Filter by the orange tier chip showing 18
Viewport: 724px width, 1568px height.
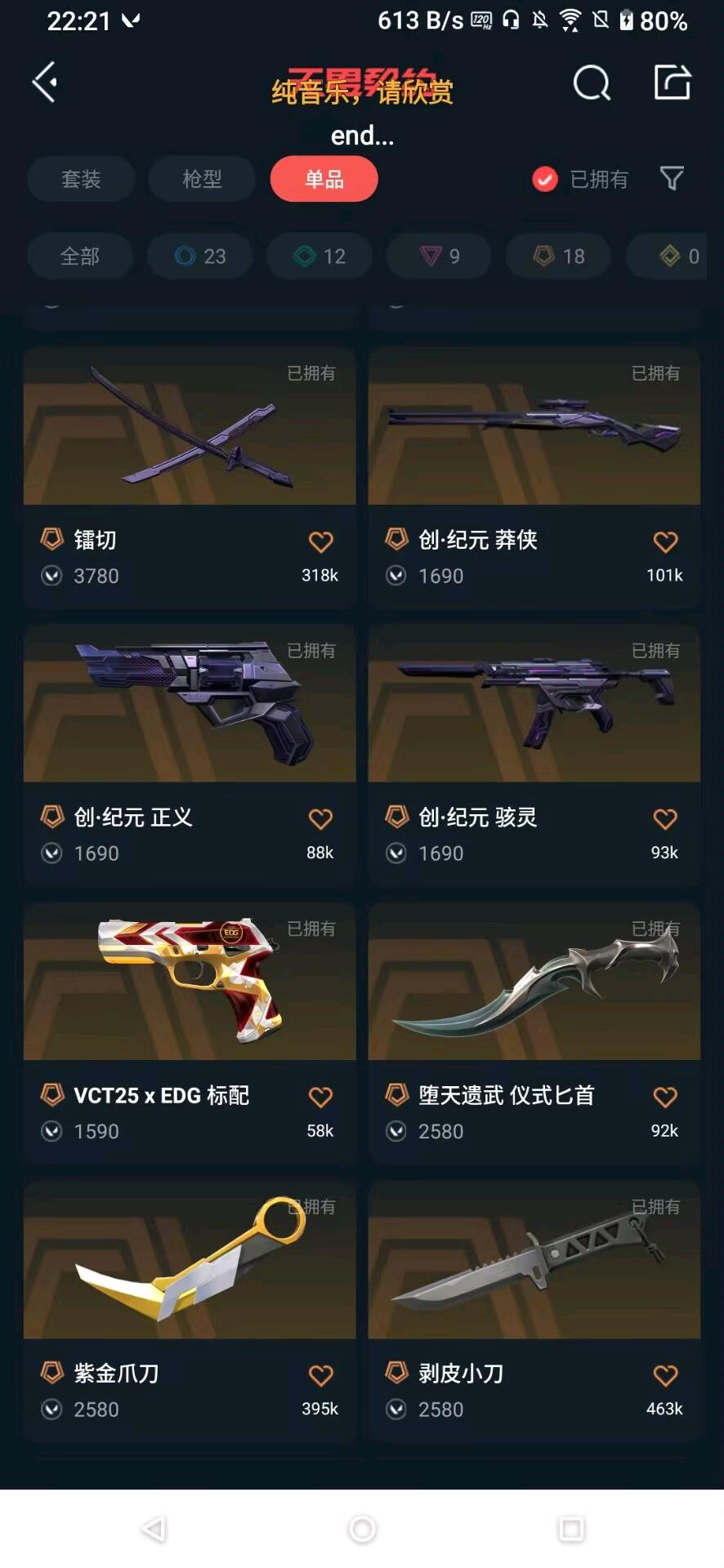coord(558,256)
